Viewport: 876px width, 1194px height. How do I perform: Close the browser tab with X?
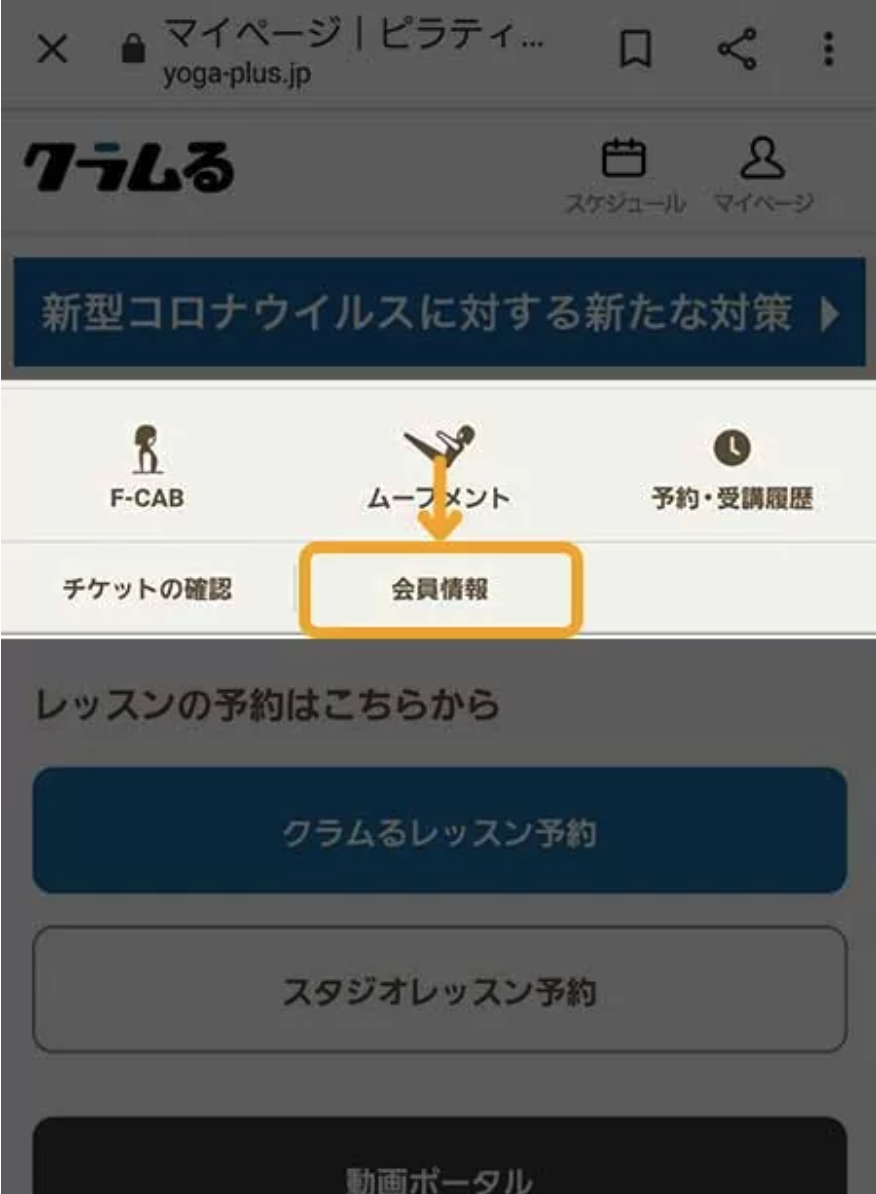[53, 51]
